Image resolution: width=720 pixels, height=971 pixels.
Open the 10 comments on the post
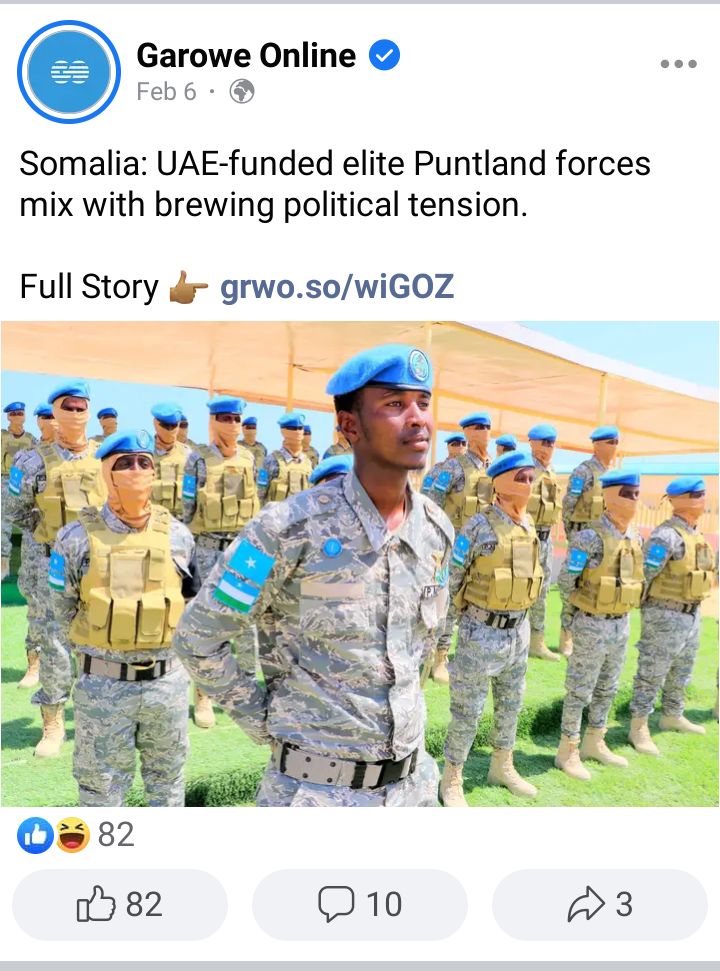[360, 905]
